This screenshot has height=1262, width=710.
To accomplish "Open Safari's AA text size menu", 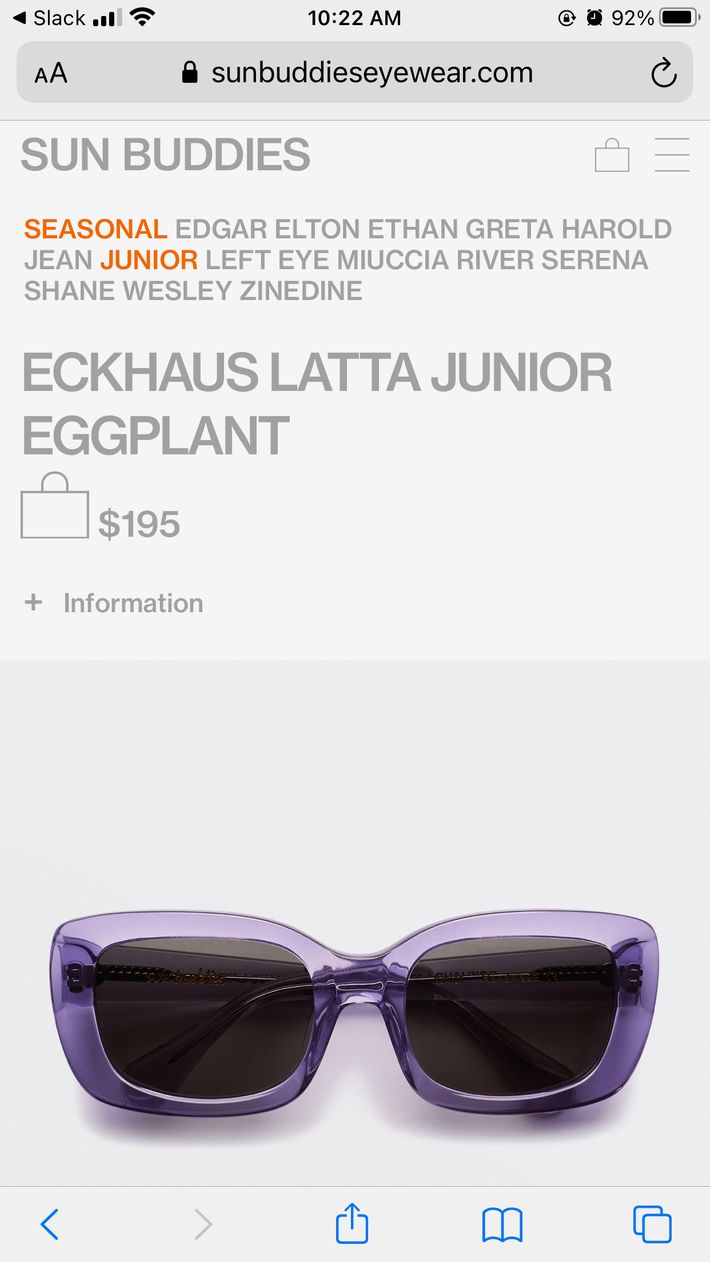I will tap(51, 73).
